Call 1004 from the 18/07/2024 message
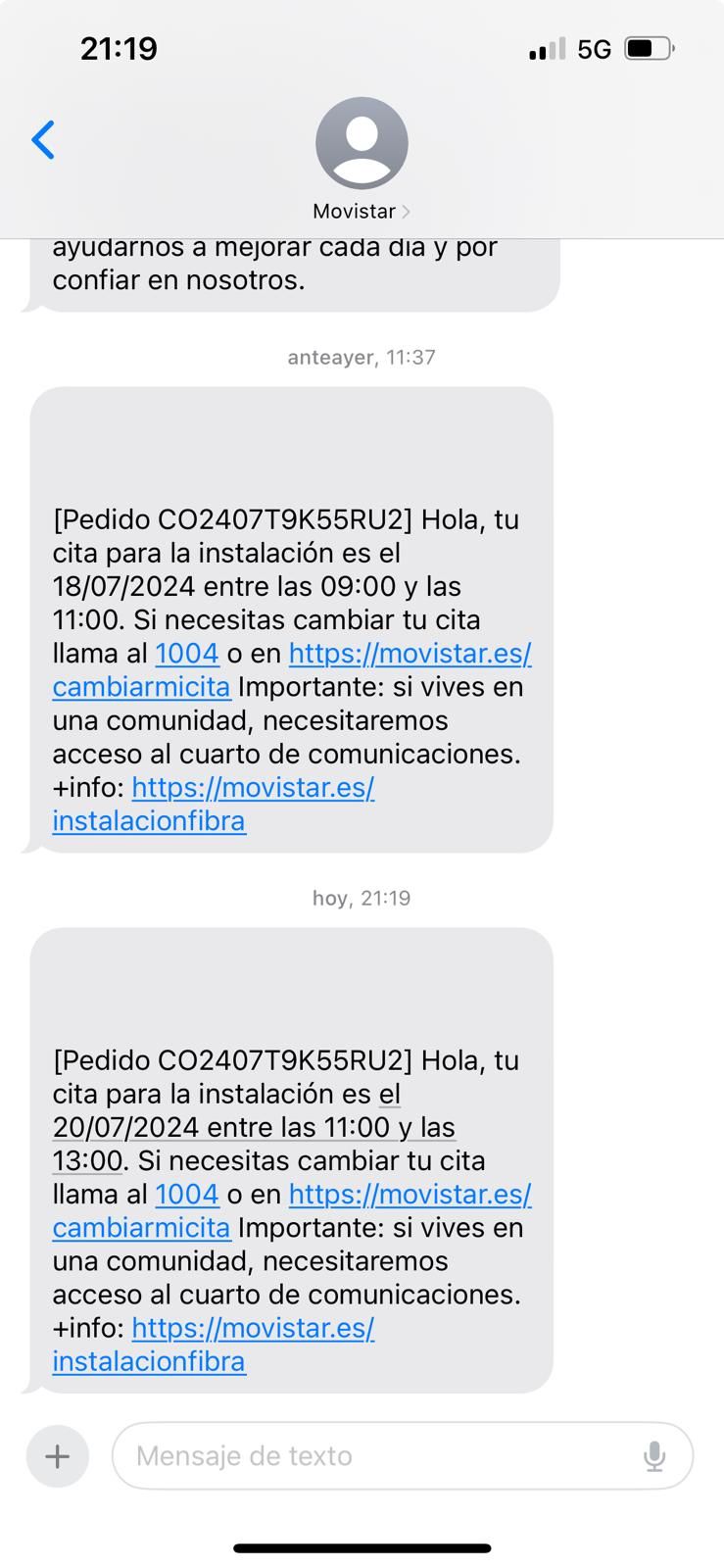The image size is (724, 1568). (186, 654)
